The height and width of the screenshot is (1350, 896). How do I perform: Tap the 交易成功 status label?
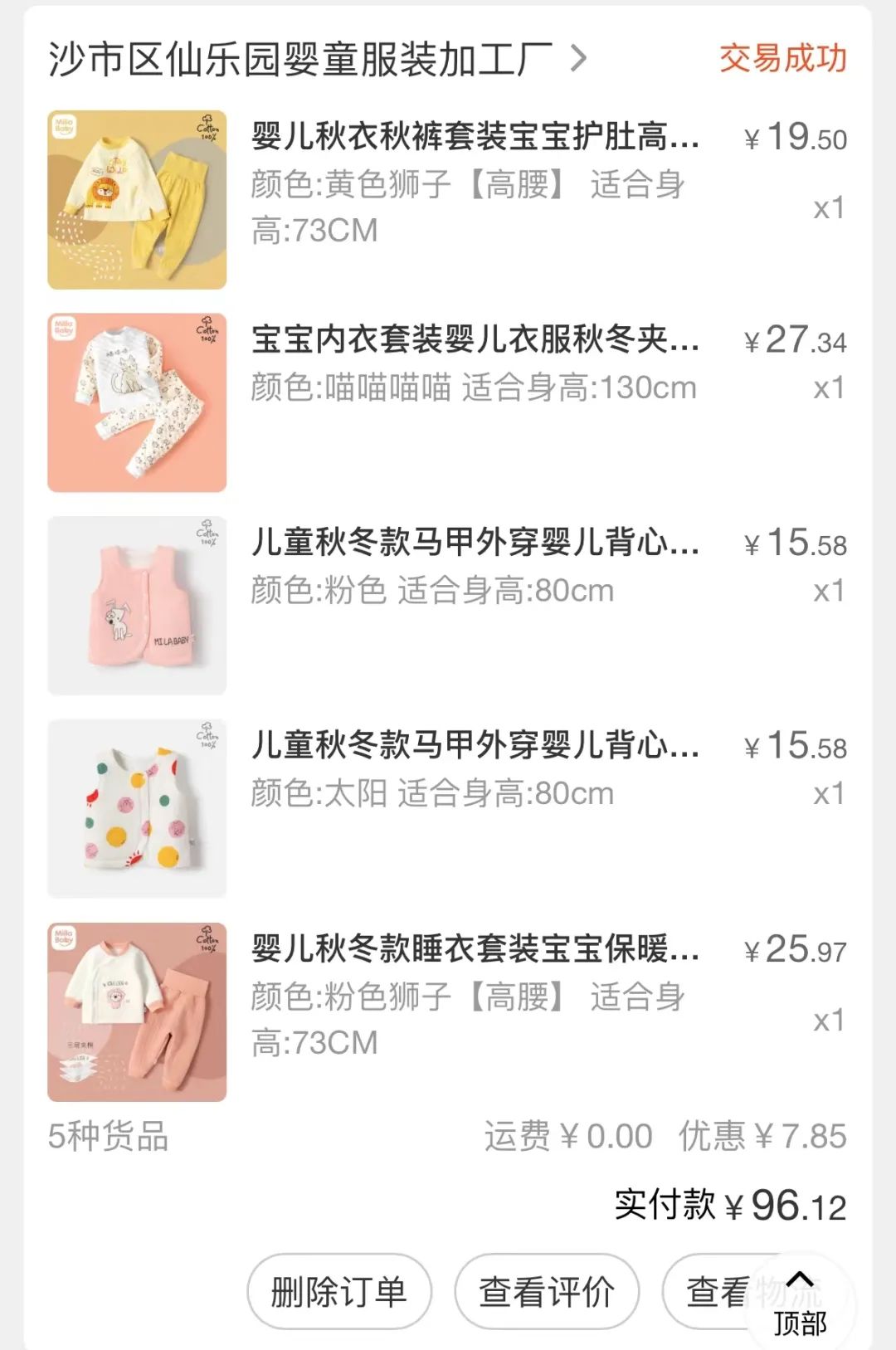pyautogui.click(x=783, y=58)
